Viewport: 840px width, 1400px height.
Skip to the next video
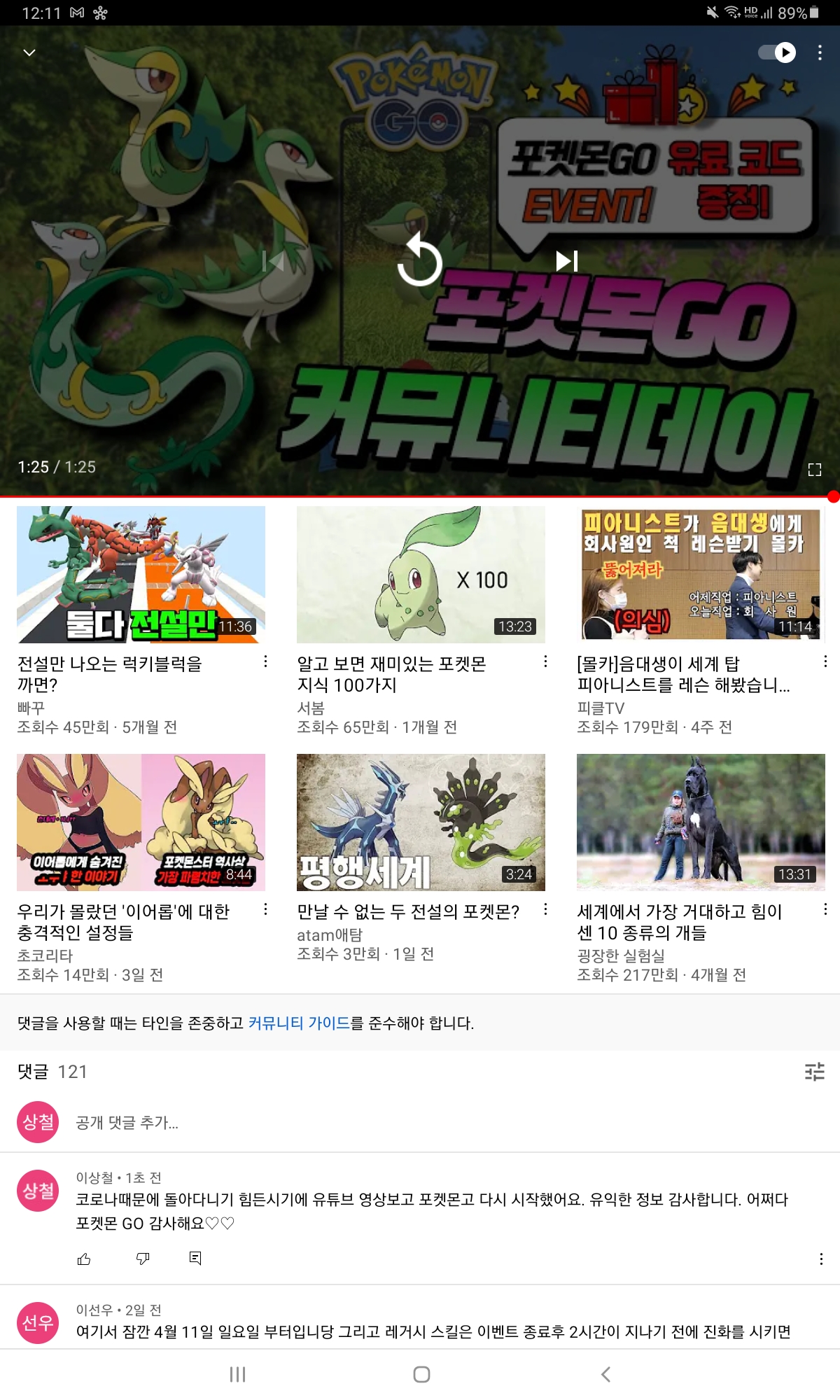pyautogui.click(x=566, y=261)
